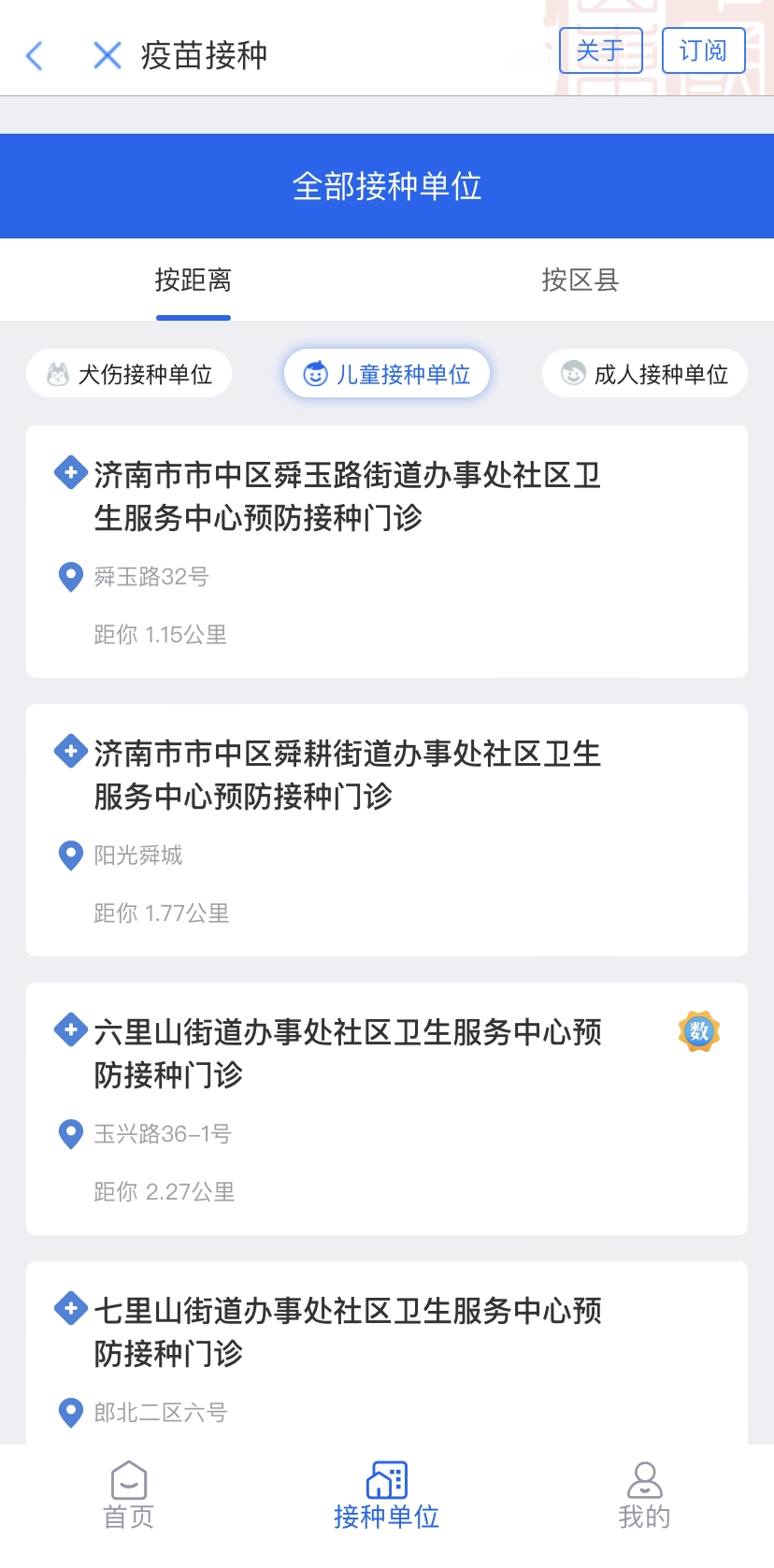This screenshot has height=1568, width=774.
Task: Open the 关于 page
Action: [600, 50]
